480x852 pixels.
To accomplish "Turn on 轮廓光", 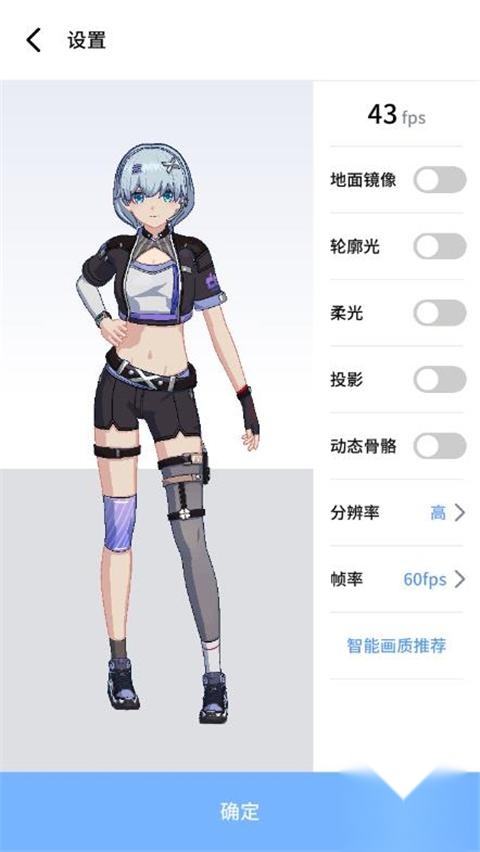I will point(439,247).
